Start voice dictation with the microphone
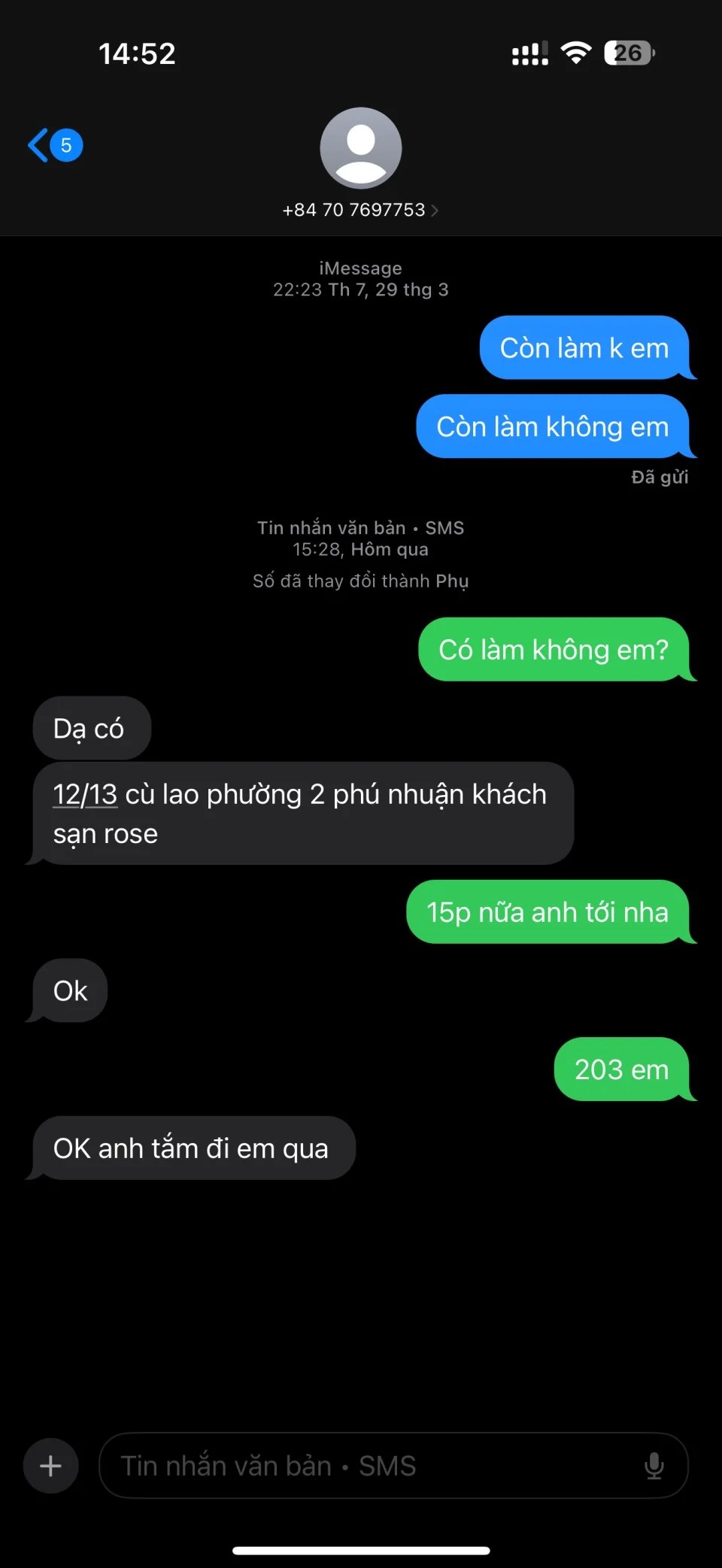The width and height of the screenshot is (722, 1568). point(654,1466)
